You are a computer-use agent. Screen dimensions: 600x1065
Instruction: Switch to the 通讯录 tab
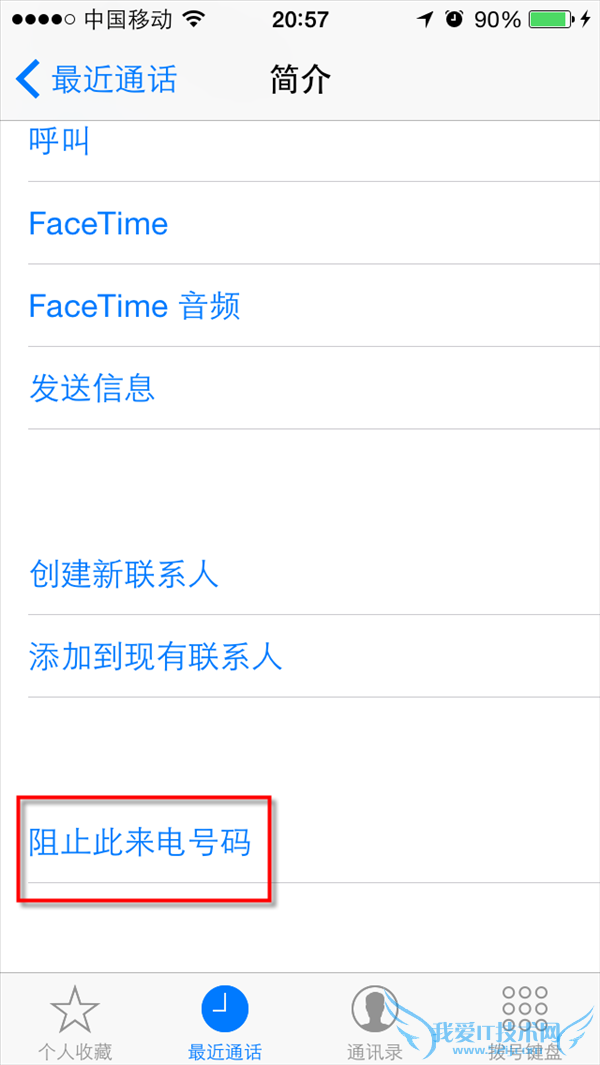pos(375,1021)
